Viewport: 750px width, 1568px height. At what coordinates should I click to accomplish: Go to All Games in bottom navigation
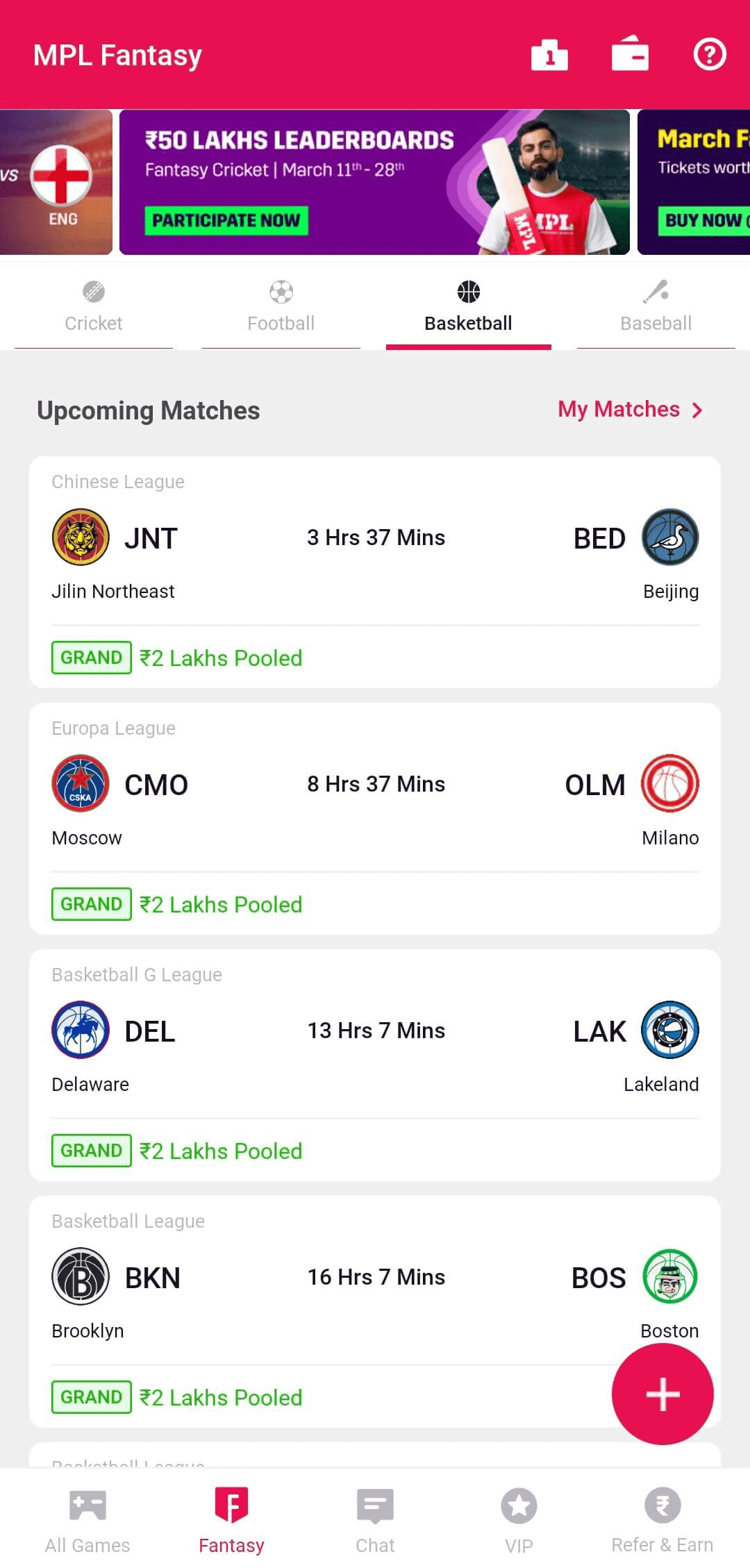click(x=87, y=1521)
